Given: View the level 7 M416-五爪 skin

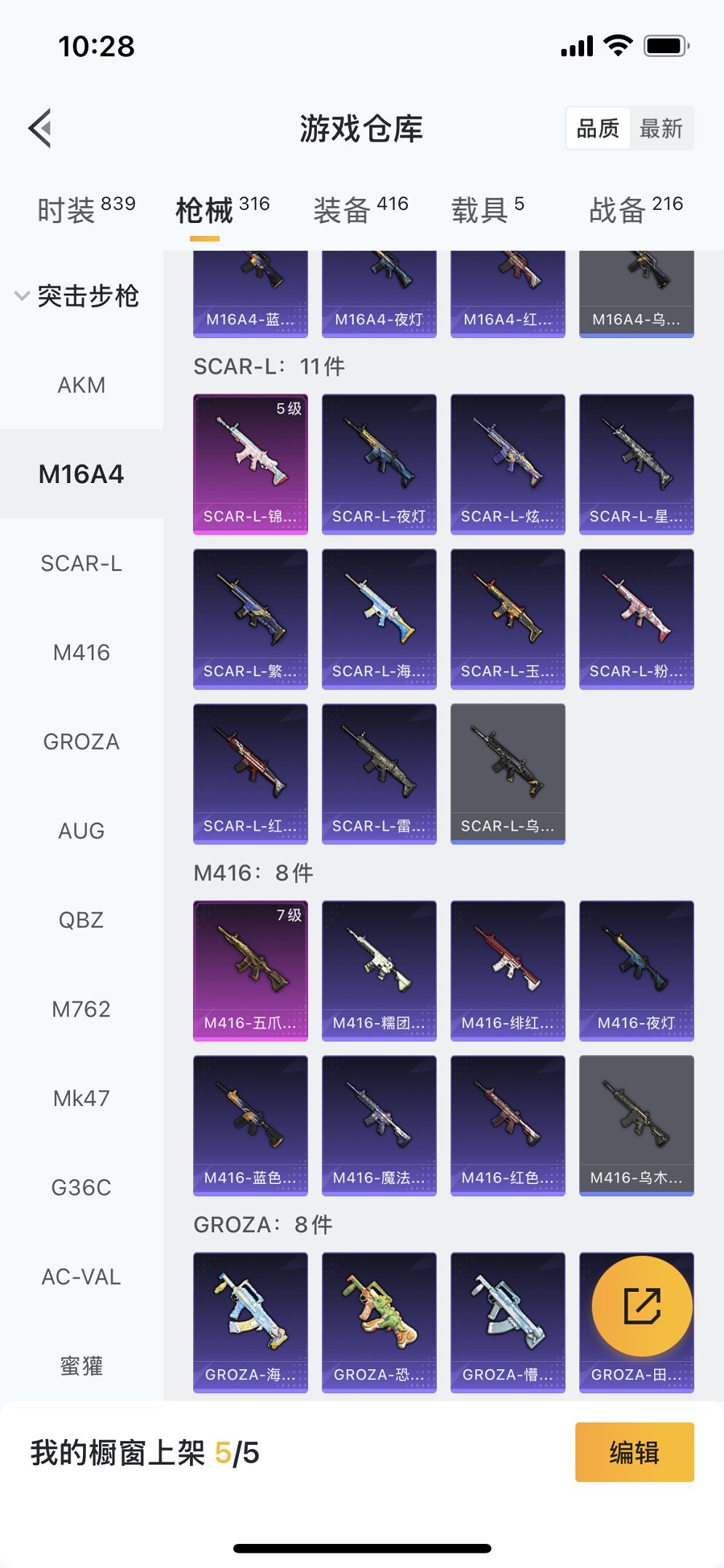Looking at the screenshot, I should pyautogui.click(x=250, y=971).
